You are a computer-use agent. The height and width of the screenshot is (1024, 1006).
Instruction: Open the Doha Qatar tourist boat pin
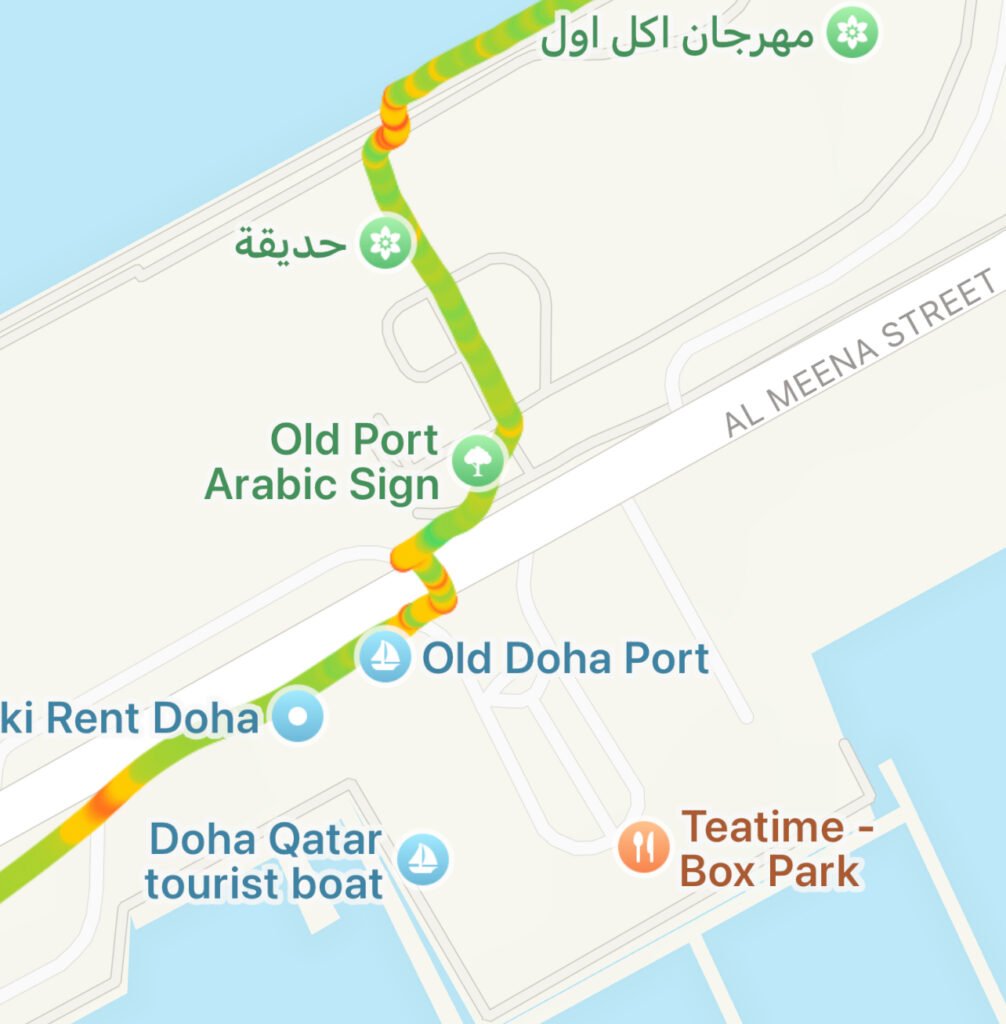coord(423,858)
